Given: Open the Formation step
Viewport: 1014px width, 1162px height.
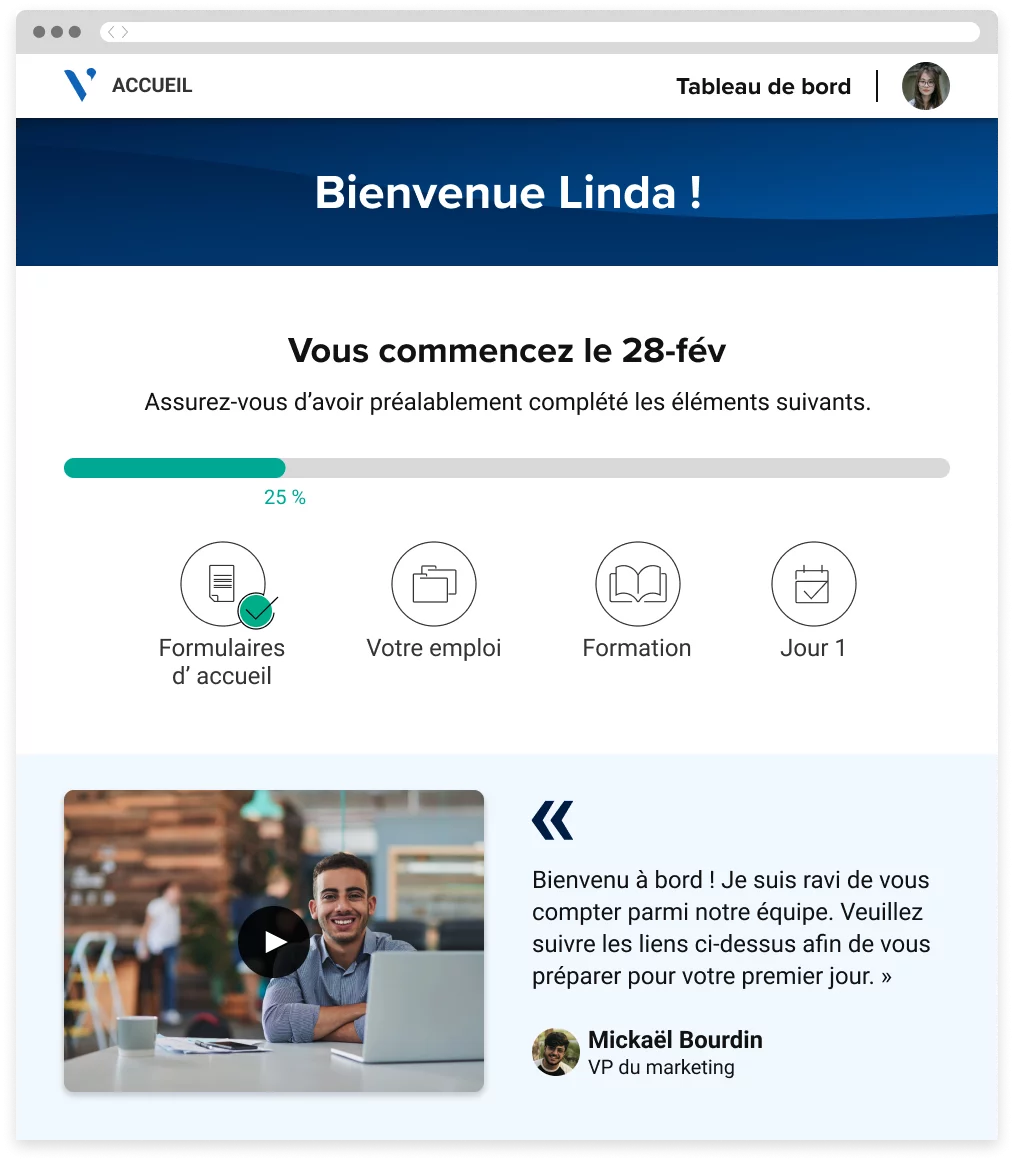Looking at the screenshot, I should point(637,585).
